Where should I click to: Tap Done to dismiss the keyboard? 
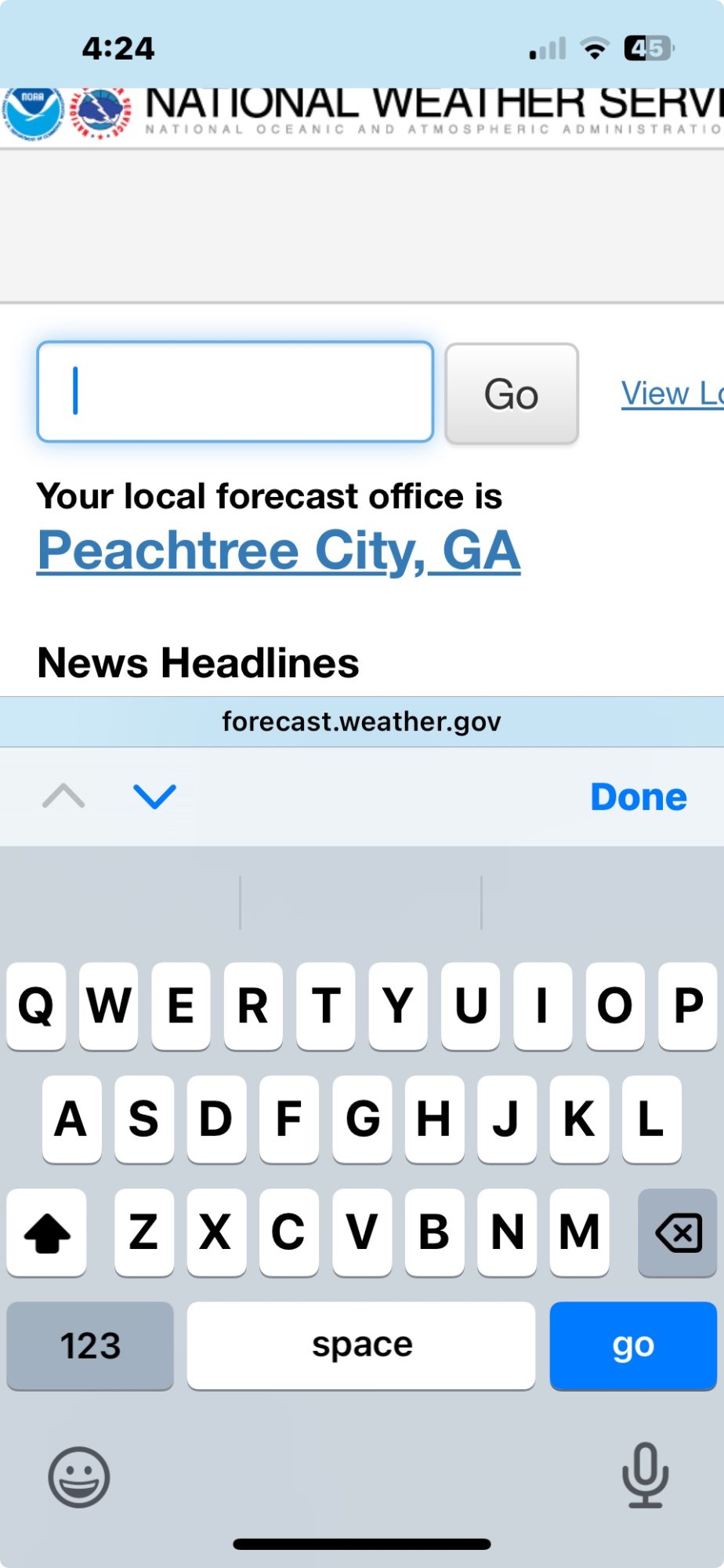pos(638,797)
